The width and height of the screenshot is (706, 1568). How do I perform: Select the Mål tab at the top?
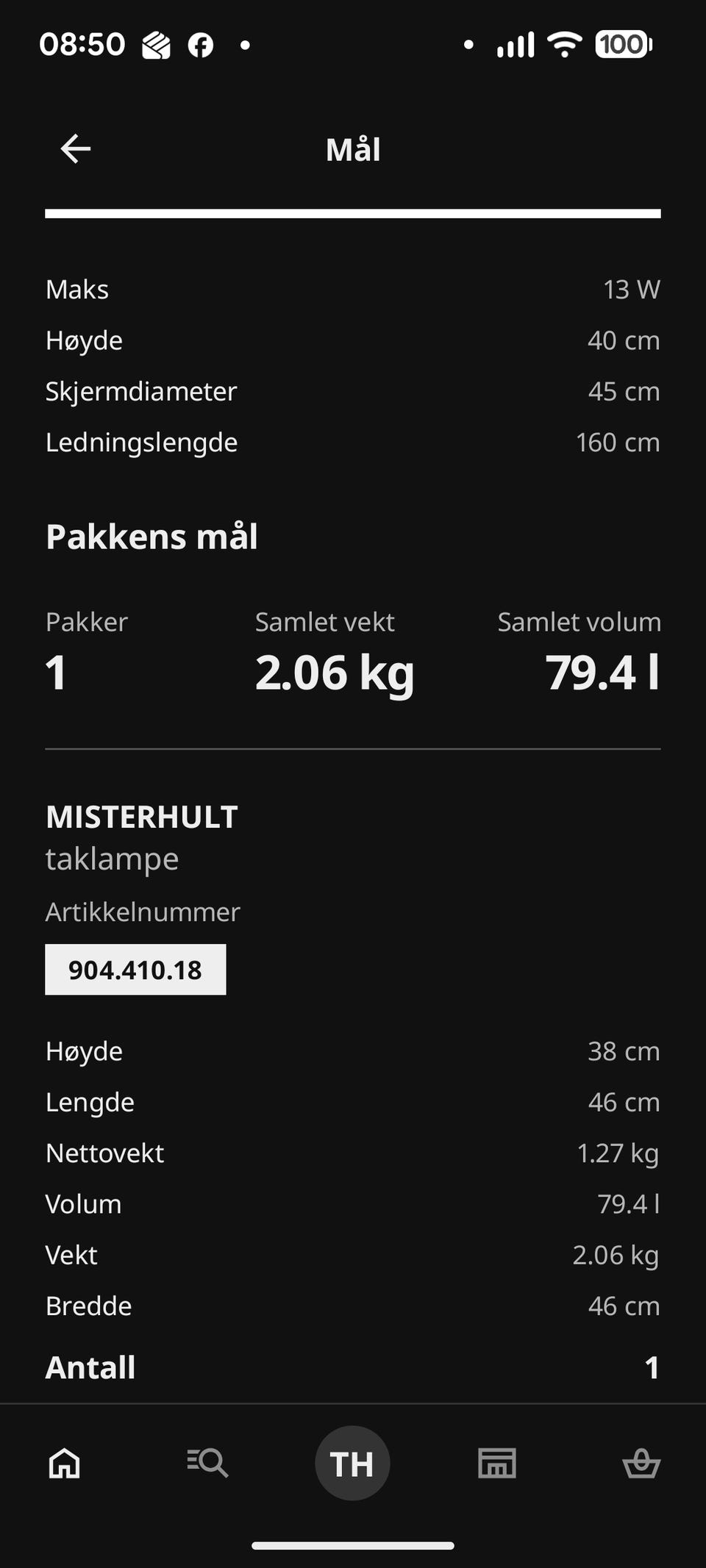352,149
